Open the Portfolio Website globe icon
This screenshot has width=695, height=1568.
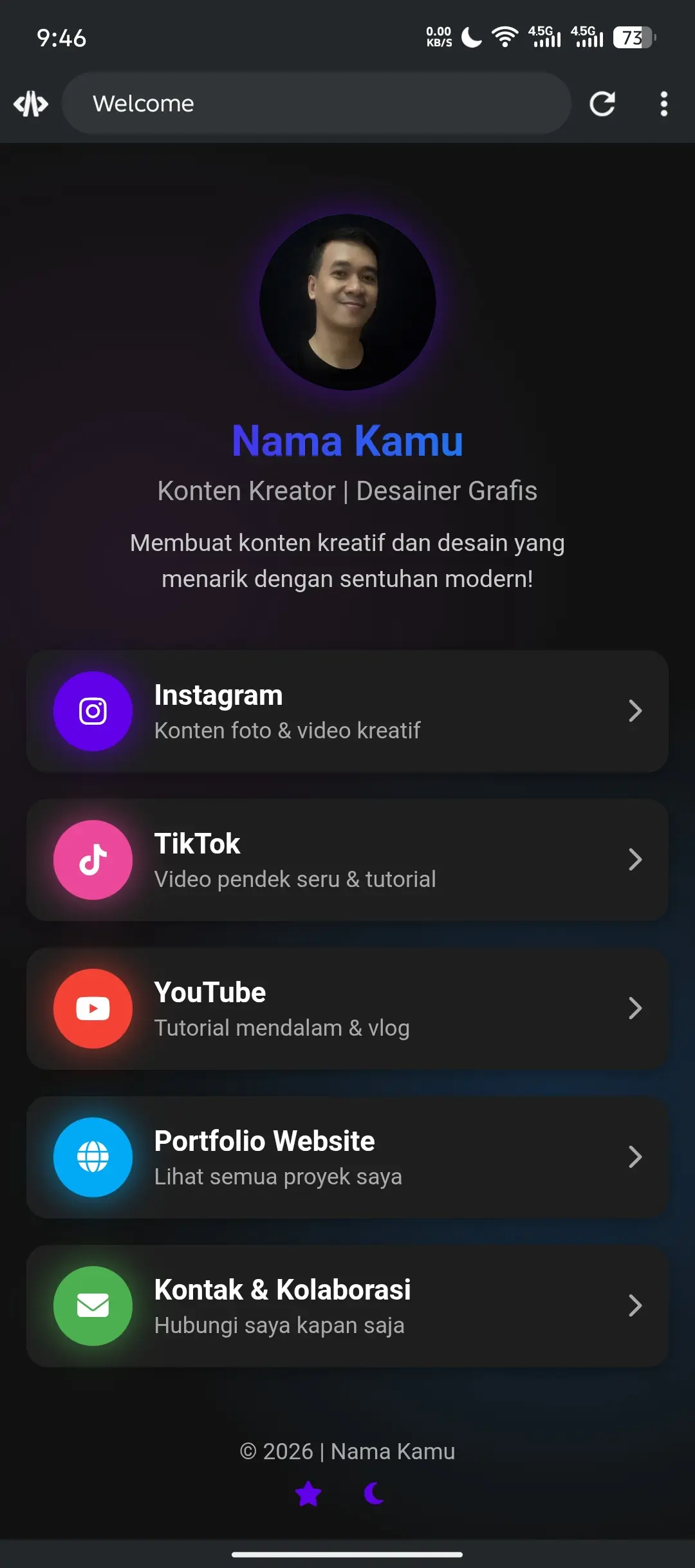pyautogui.click(x=93, y=1157)
